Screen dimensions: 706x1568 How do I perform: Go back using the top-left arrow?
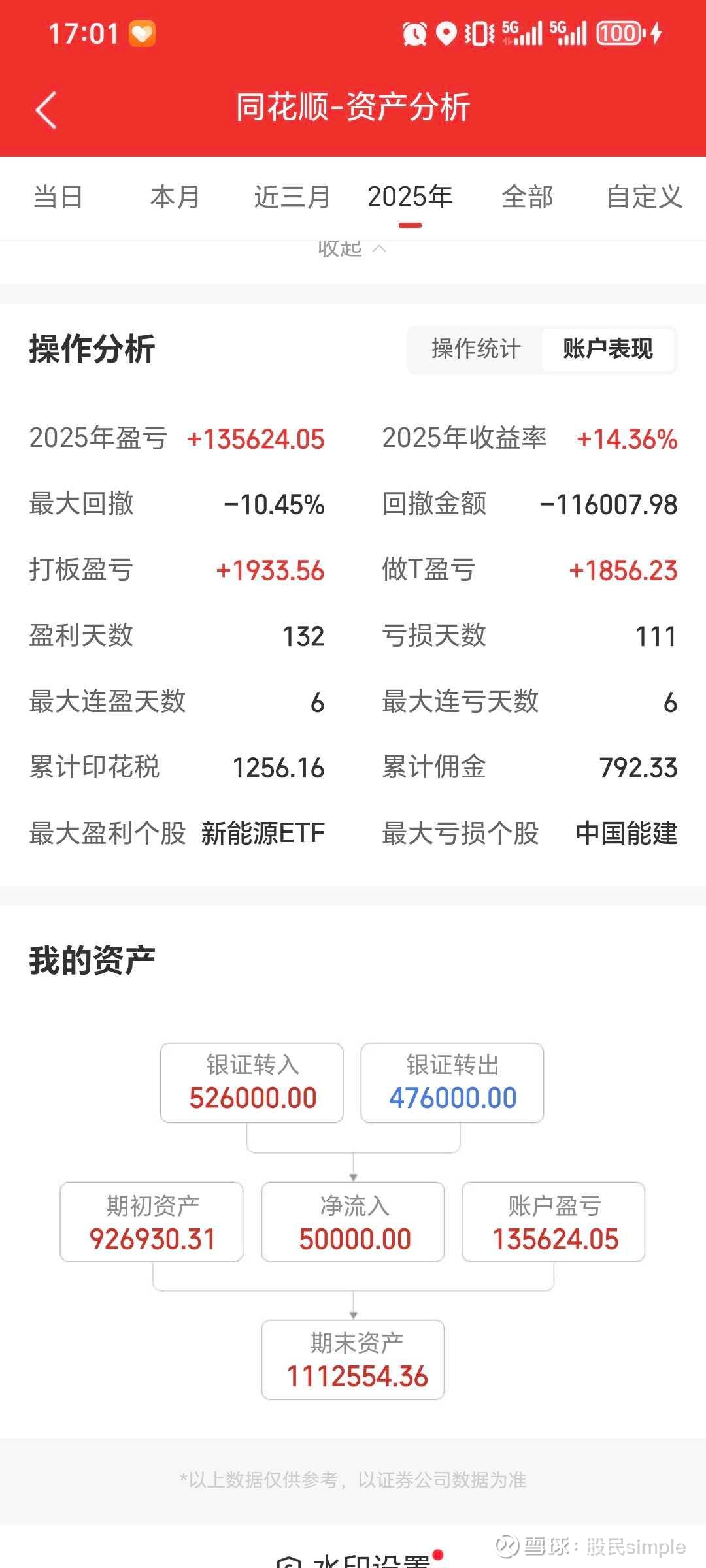46,109
